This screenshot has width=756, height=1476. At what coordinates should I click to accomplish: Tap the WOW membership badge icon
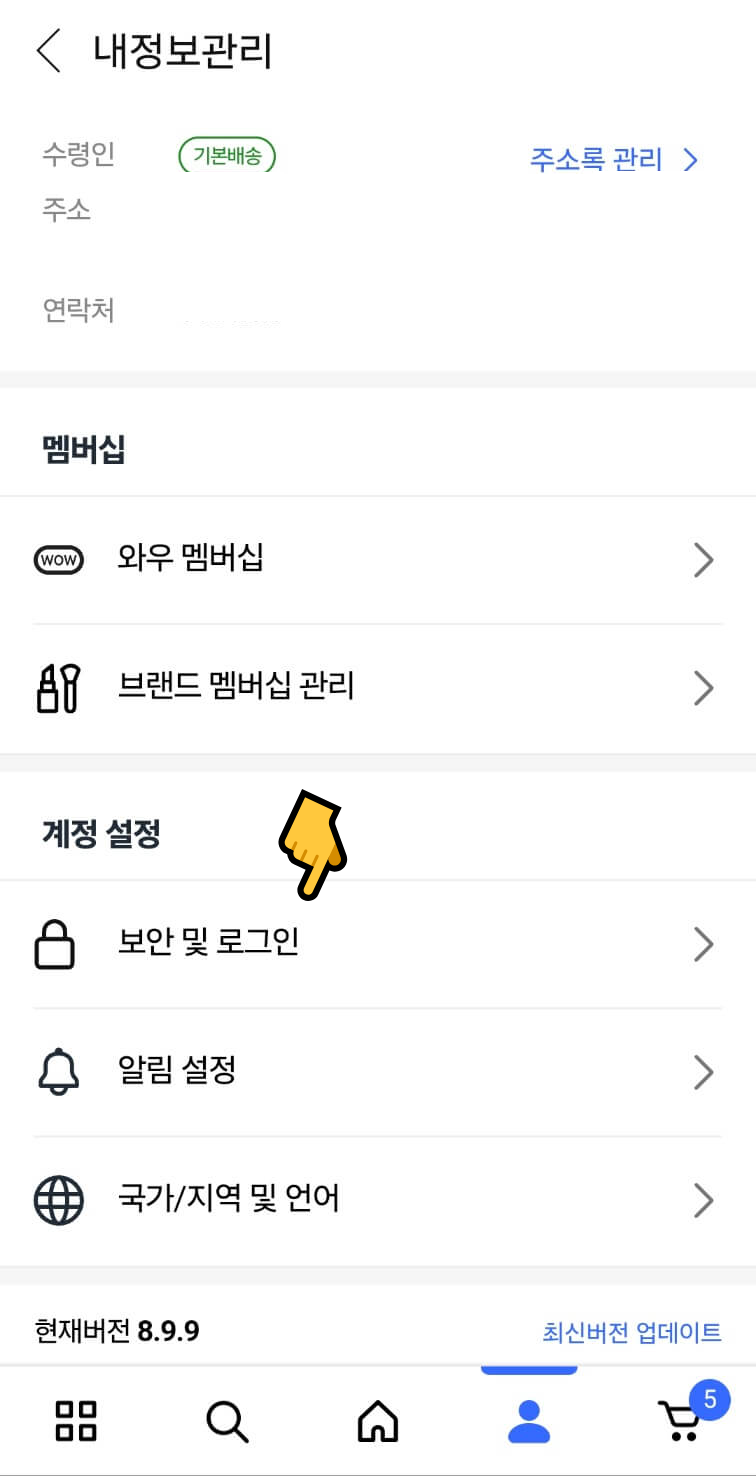tap(58, 560)
